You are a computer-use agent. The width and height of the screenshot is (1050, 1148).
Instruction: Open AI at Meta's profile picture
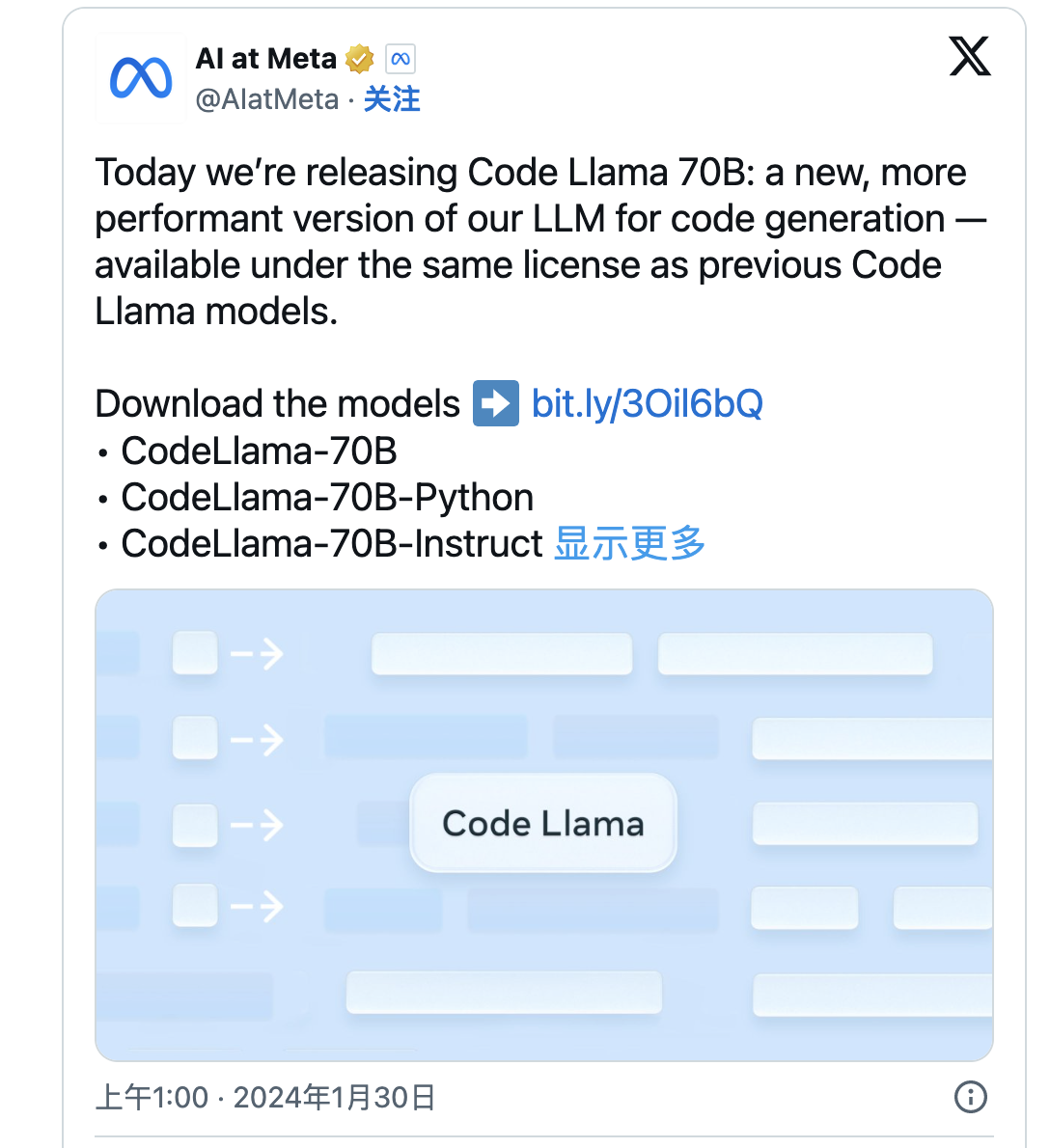coord(141,79)
